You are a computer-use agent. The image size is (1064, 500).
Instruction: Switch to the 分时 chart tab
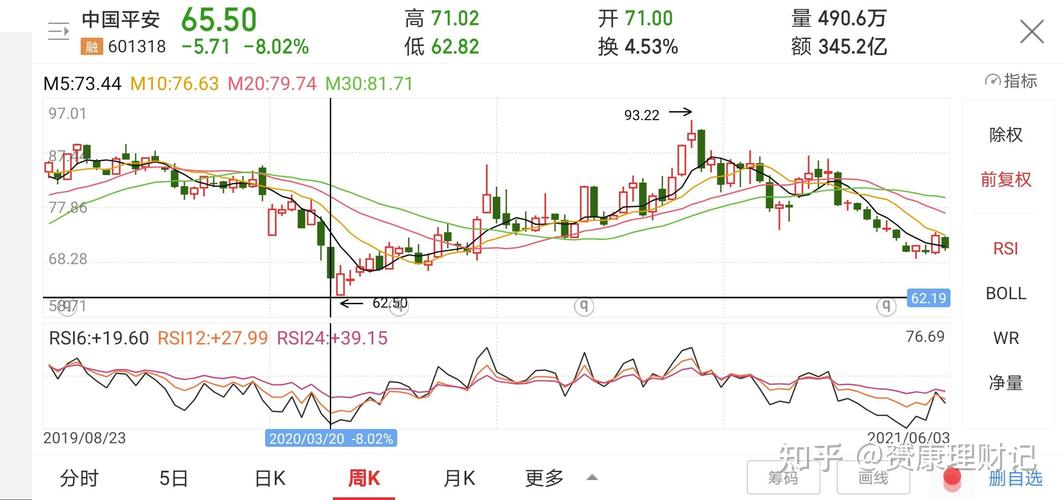click(79, 478)
